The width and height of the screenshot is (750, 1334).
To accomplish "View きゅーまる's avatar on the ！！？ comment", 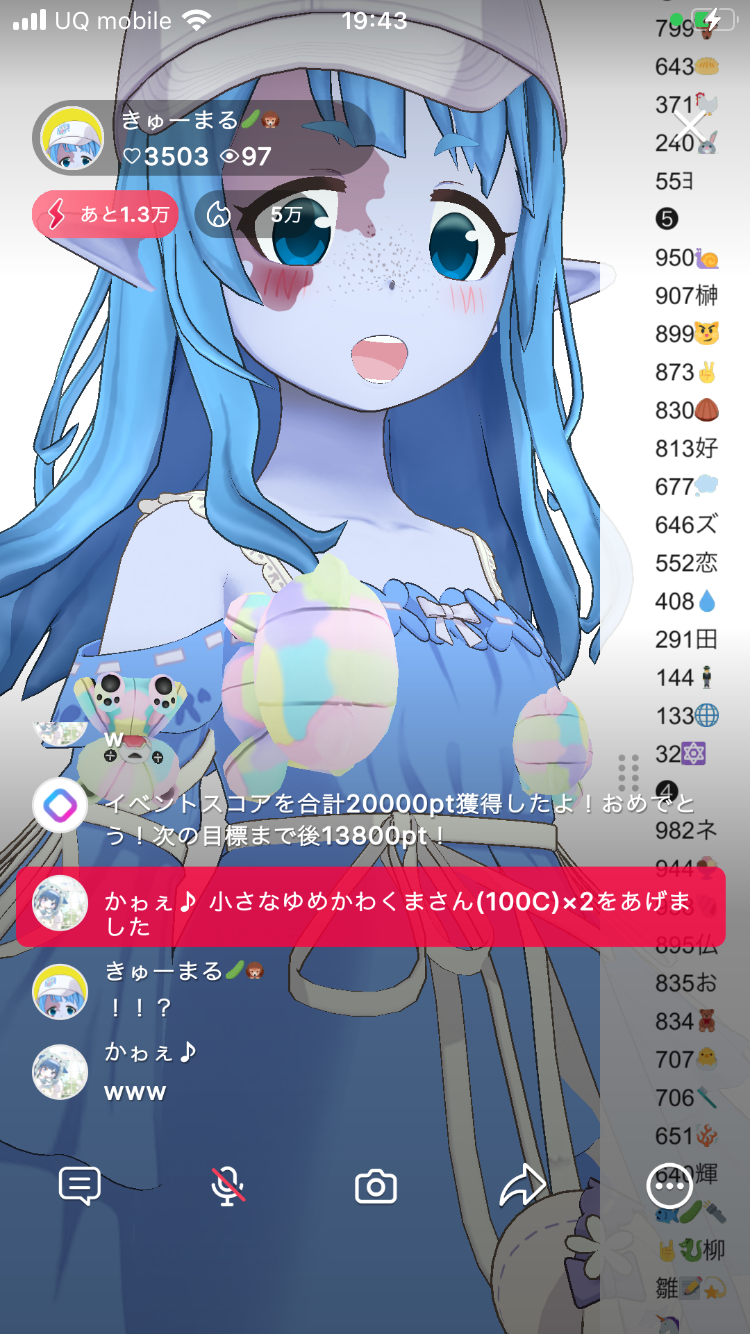I will coord(60,991).
